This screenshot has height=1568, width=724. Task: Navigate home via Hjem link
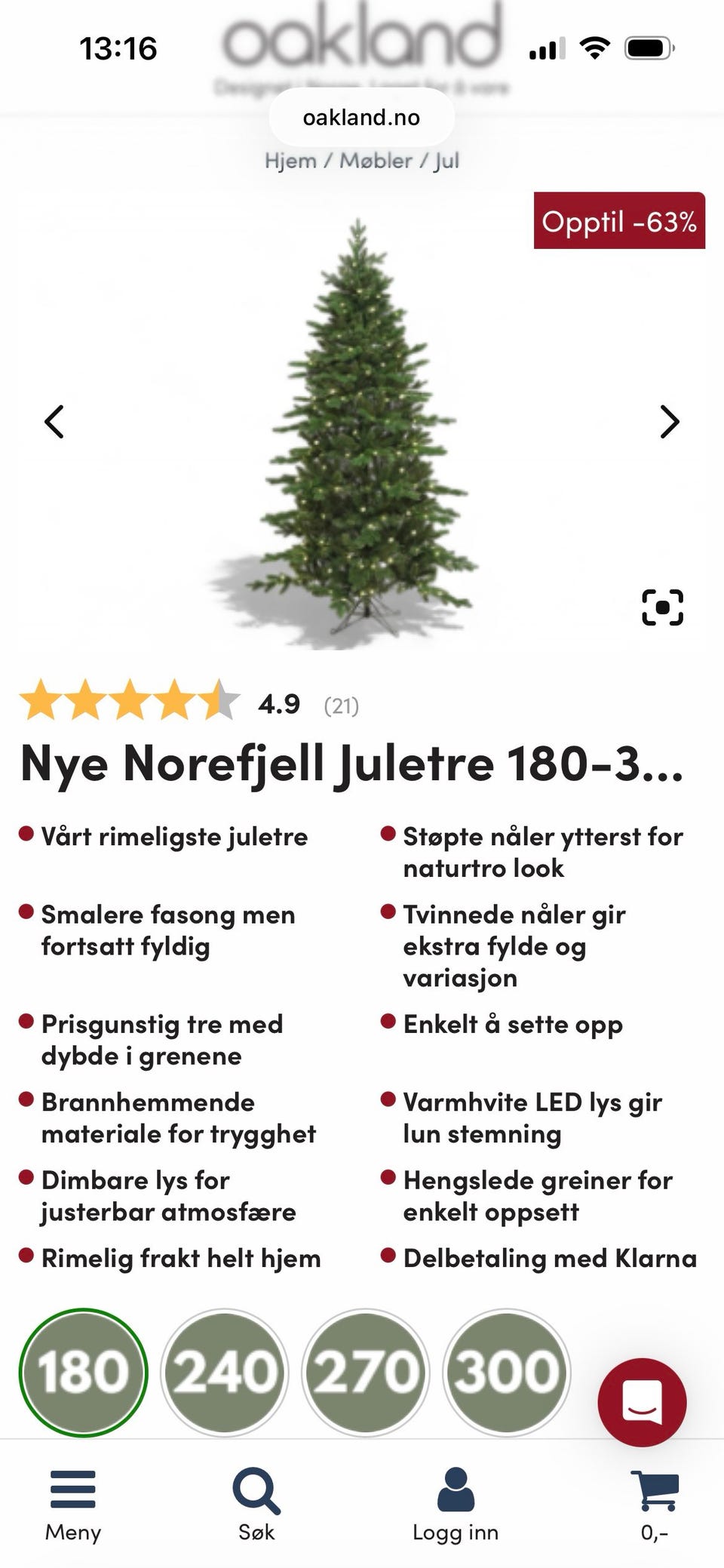(292, 160)
